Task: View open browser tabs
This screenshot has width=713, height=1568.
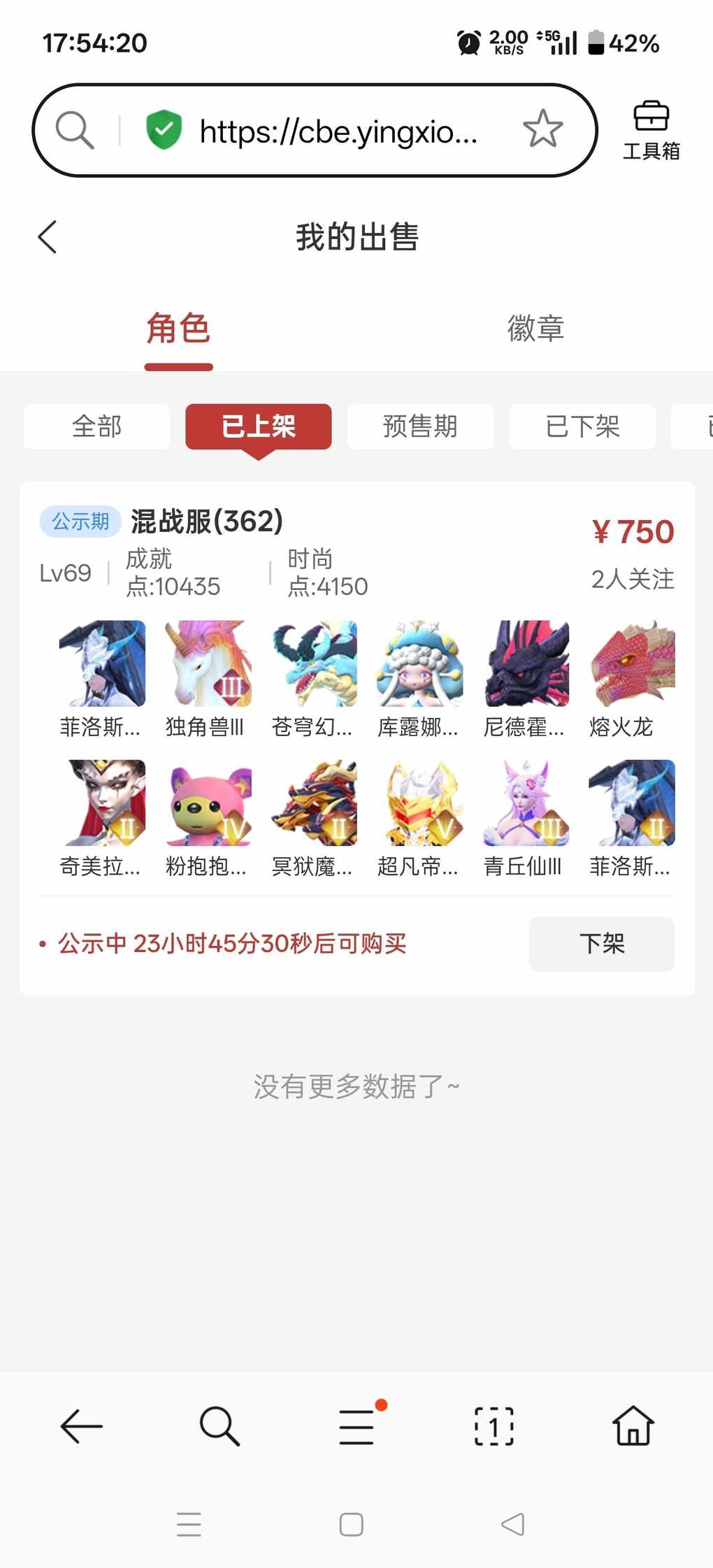Action: 494,1426
